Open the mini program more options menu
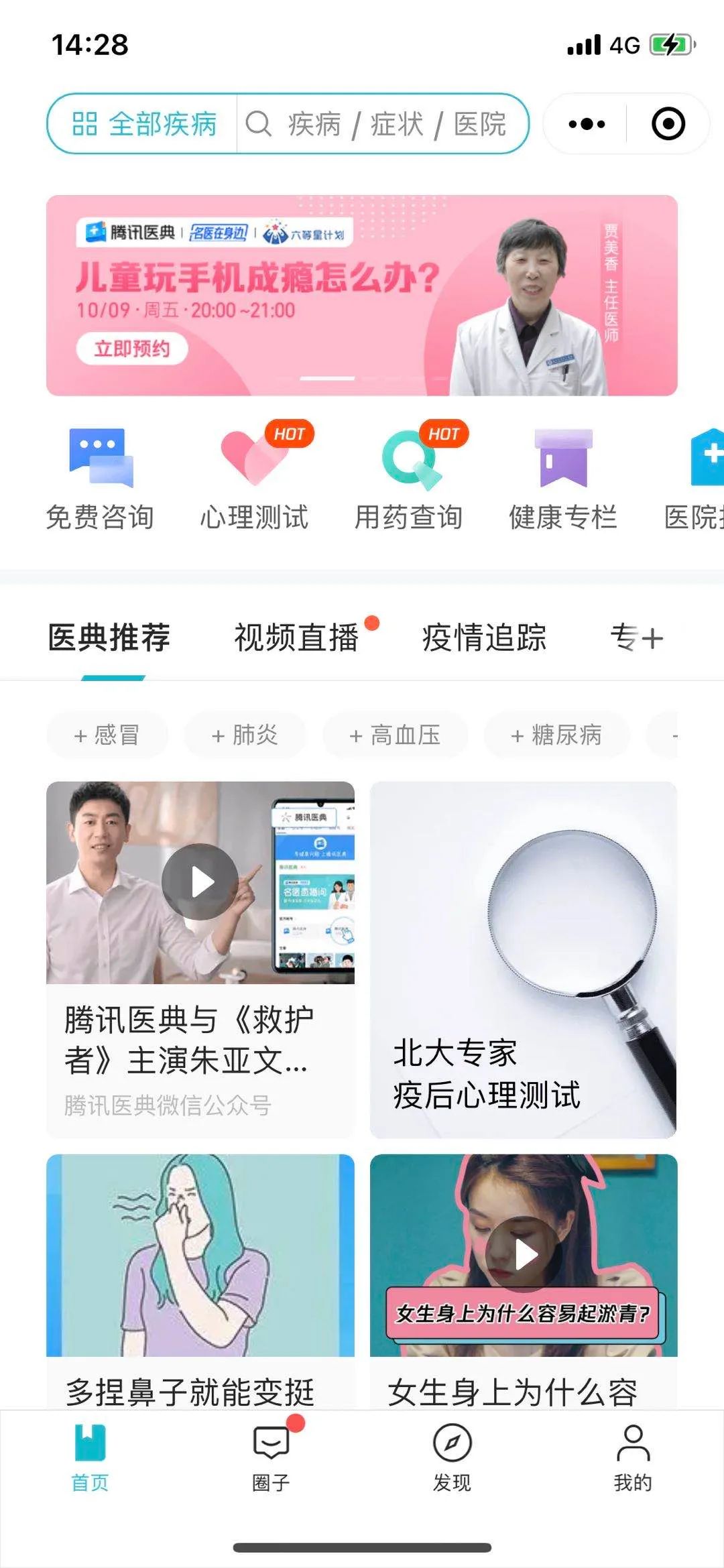 pos(586,124)
